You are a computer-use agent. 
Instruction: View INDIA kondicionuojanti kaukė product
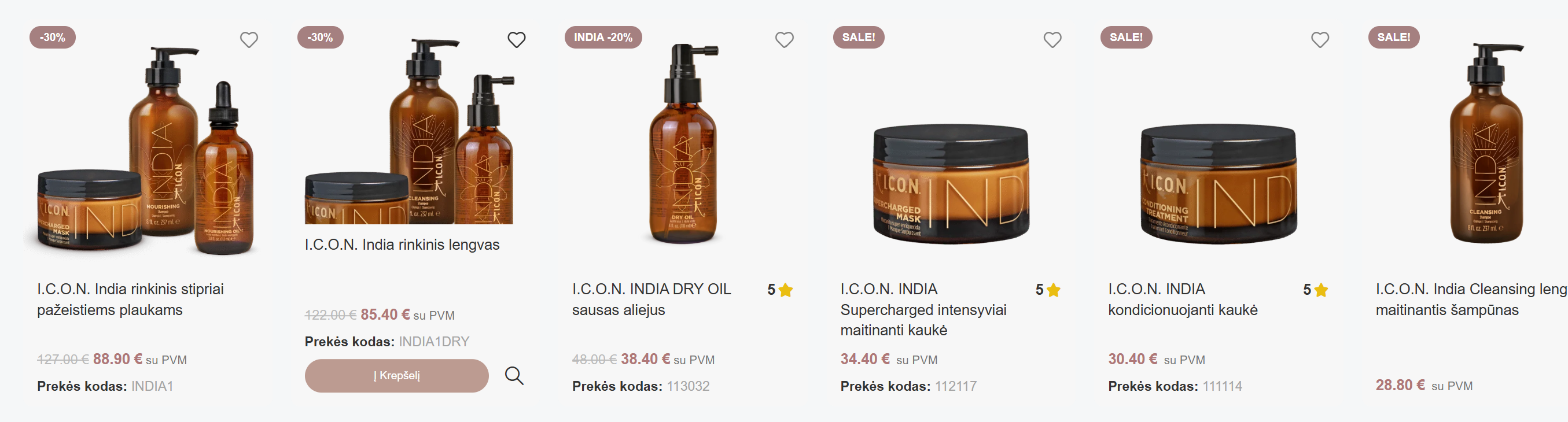coord(1182,299)
